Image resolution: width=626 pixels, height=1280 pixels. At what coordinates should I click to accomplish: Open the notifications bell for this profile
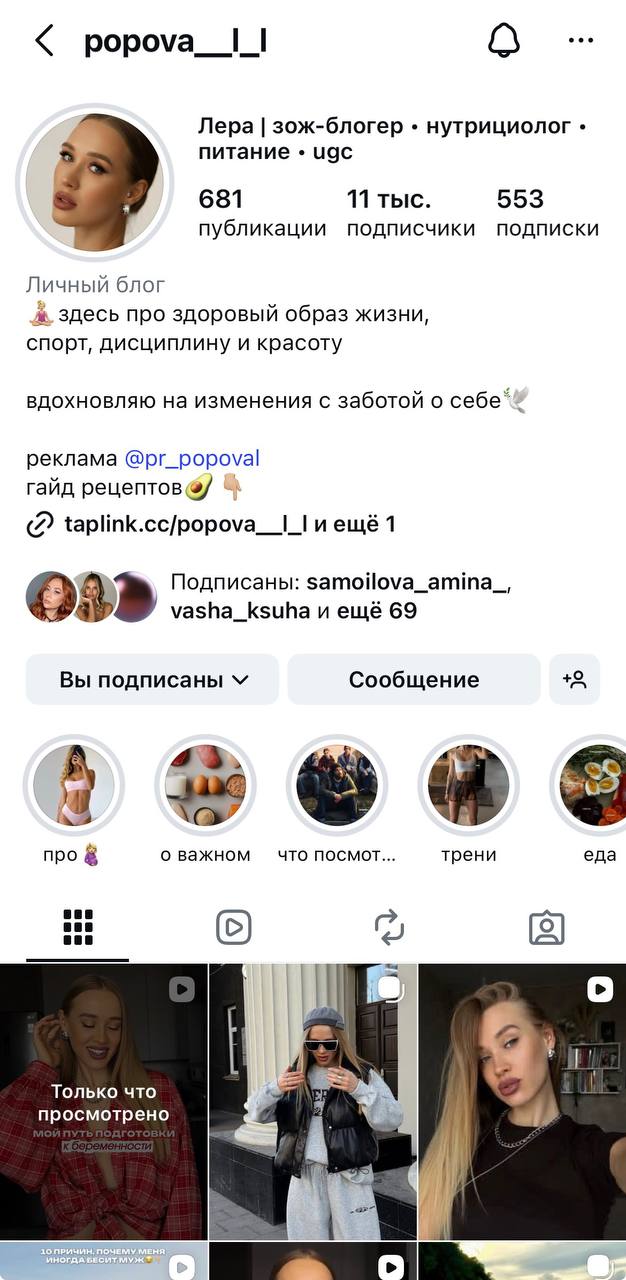(504, 41)
